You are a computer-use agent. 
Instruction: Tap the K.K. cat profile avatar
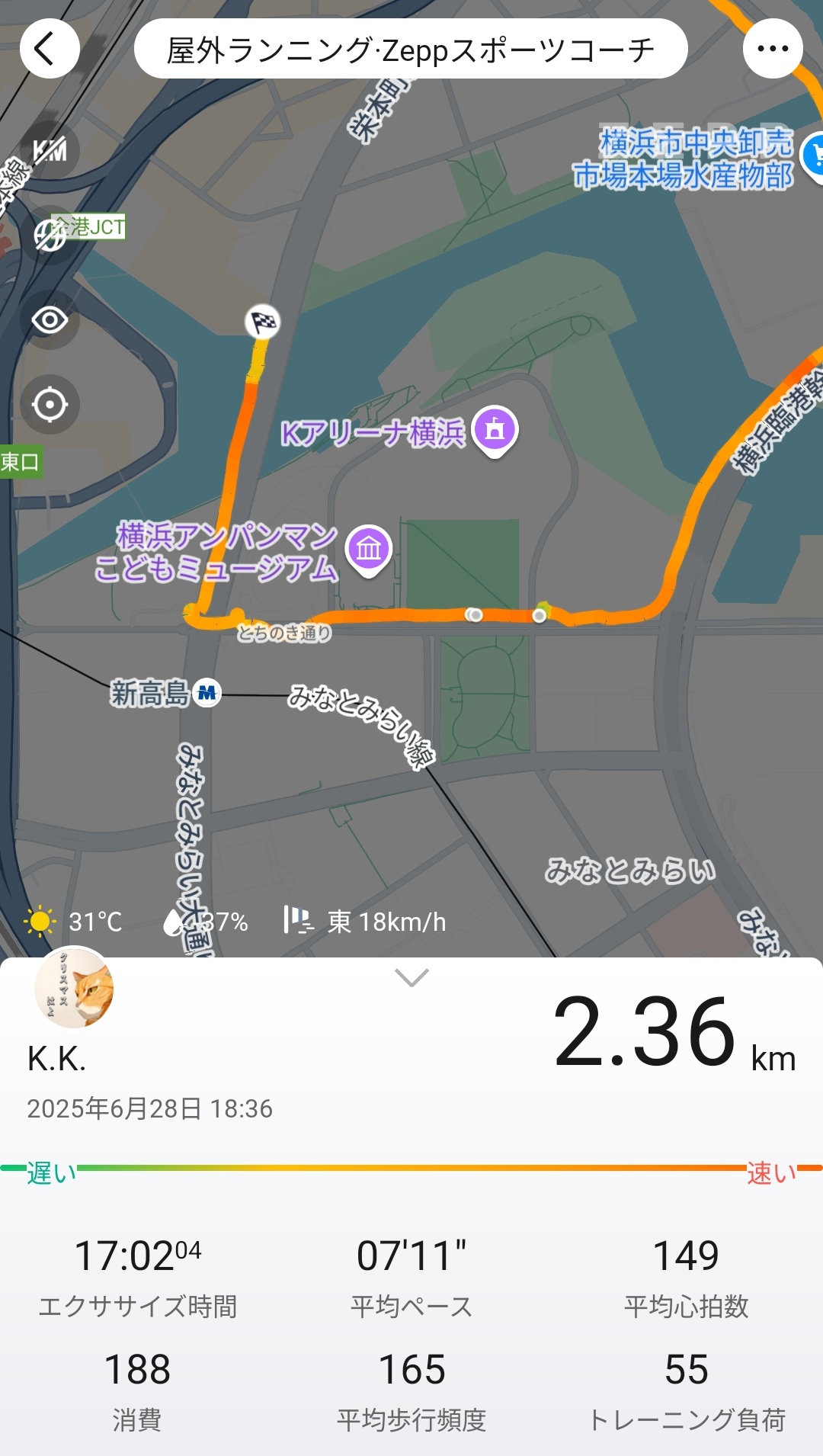[x=74, y=989]
